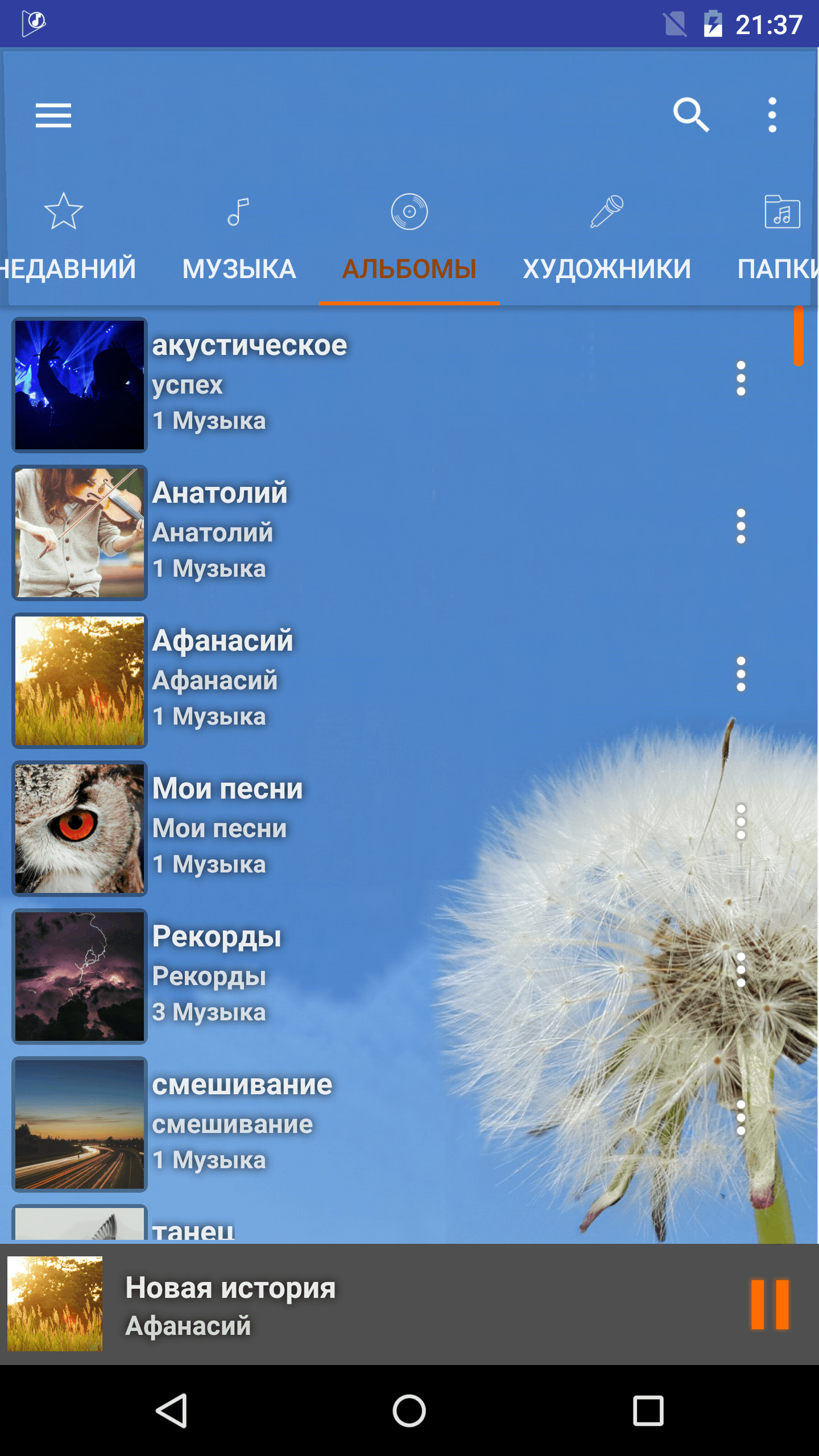This screenshot has height=1456, width=819.
Task: Show options for Анатолий album
Action: 741,526
